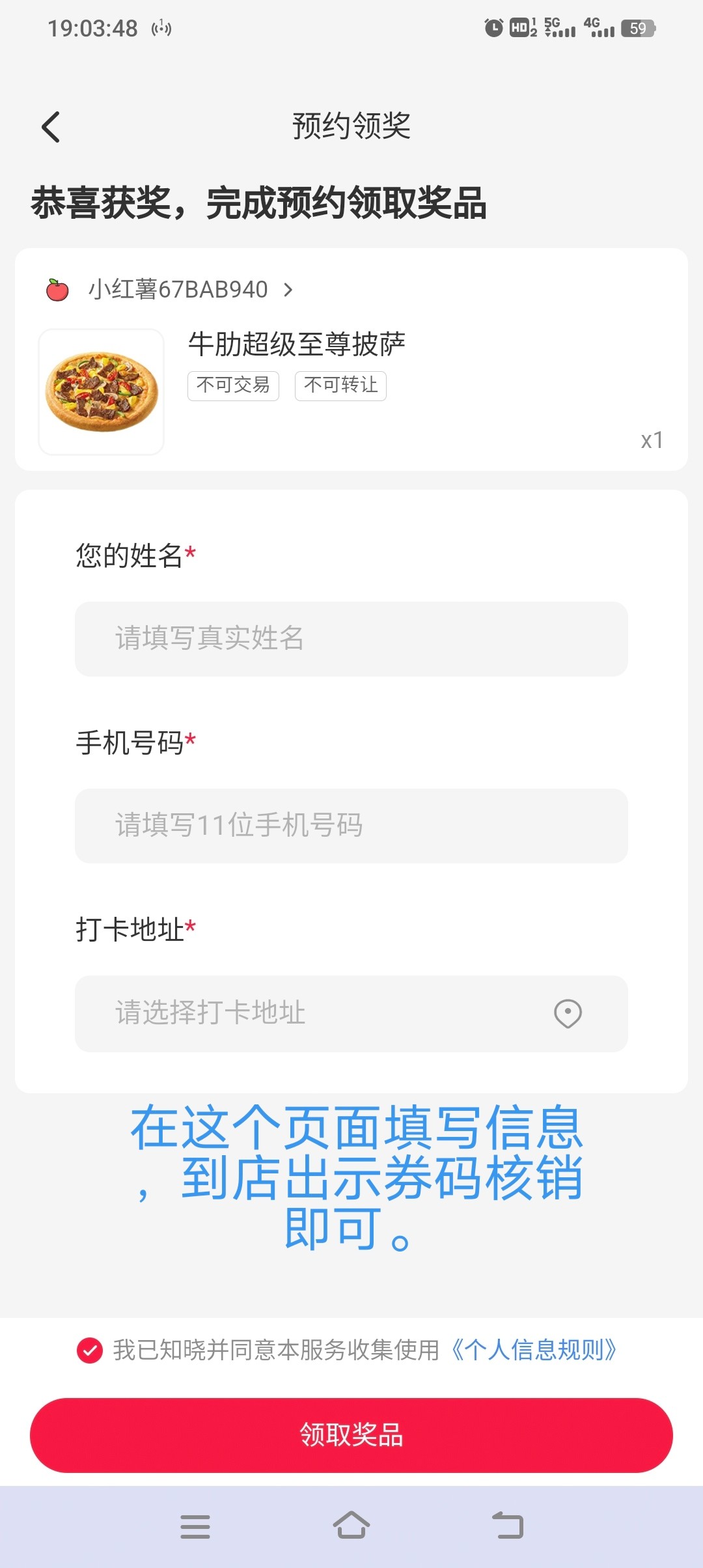Uncheck the personal info agreement checkbox
The width and height of the screenshot is (703, 1568).
coord(90,1351)
